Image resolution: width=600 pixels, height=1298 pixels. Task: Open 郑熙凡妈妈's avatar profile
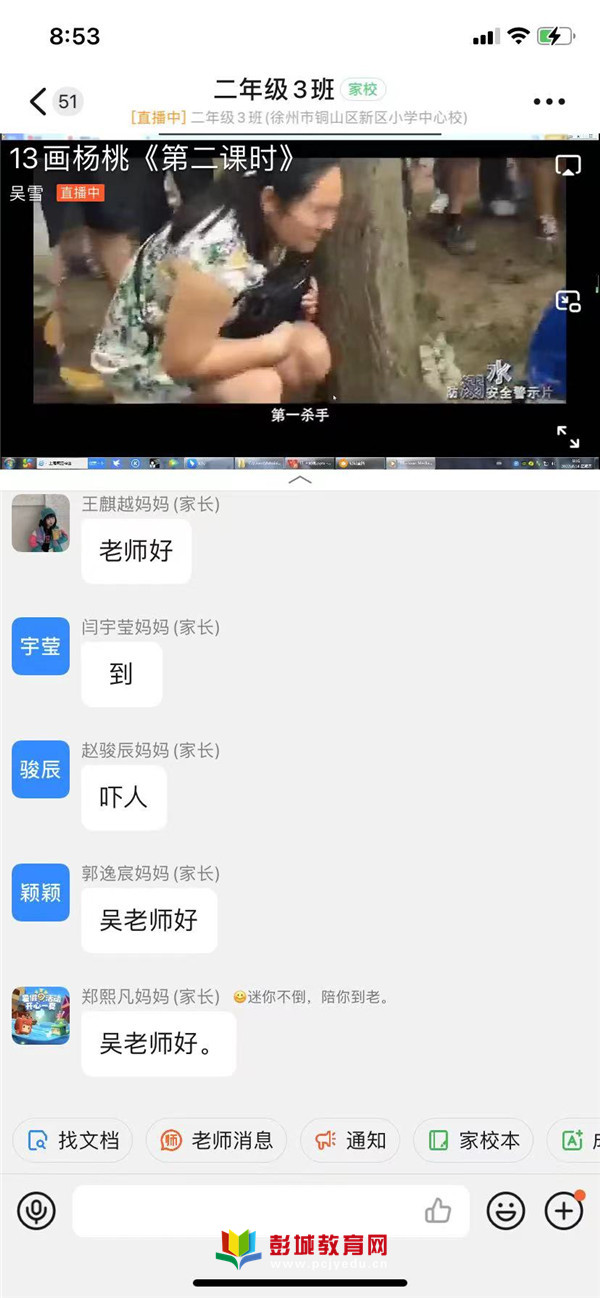point(40,1015)
